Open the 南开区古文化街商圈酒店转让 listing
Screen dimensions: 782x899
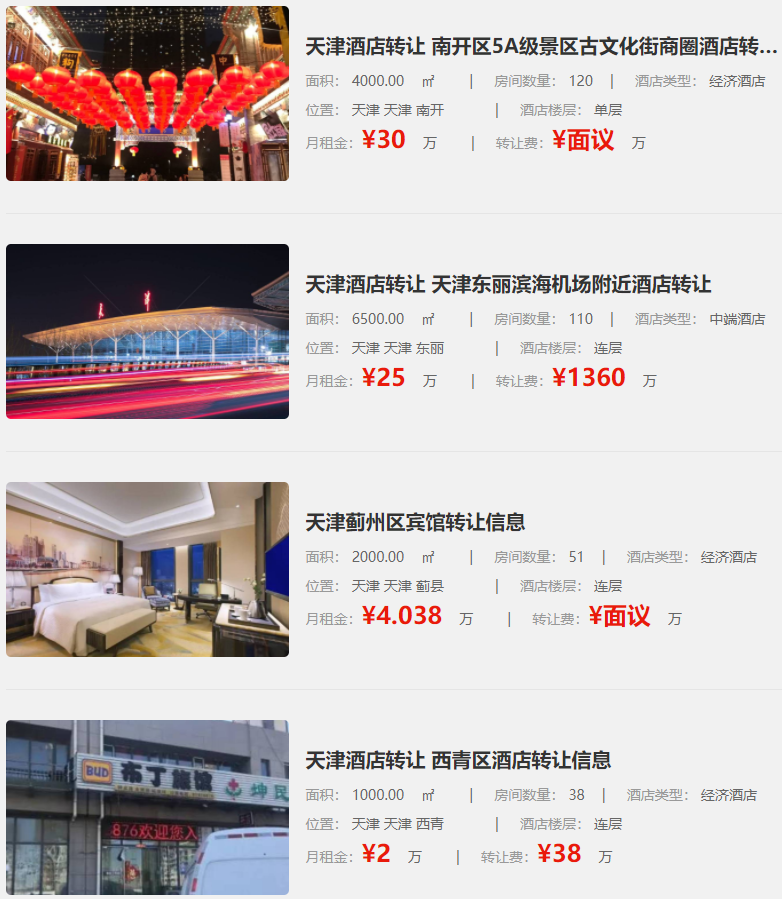pos(541,47)
